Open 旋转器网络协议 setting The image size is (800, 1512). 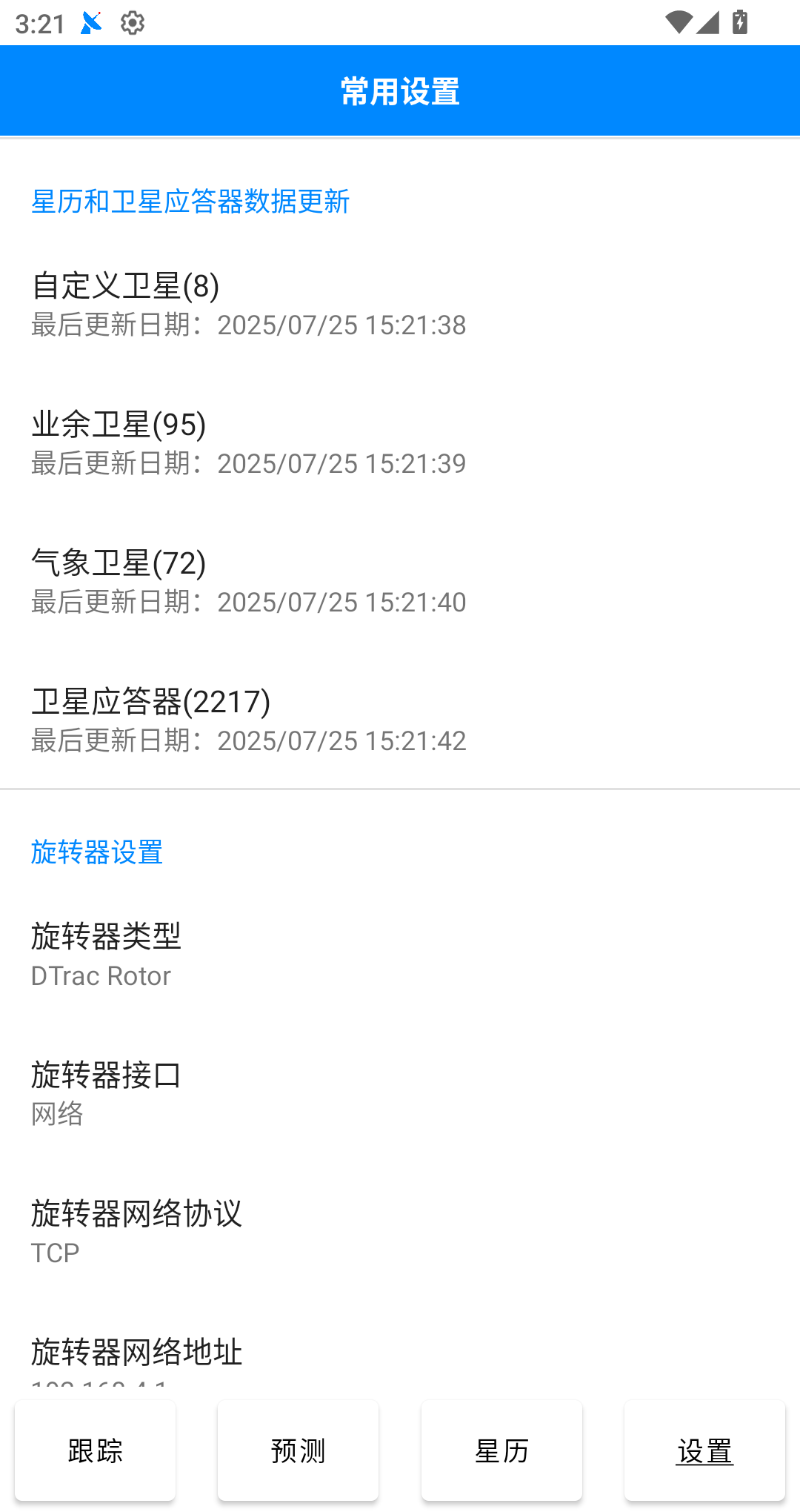coord(400,1232)
